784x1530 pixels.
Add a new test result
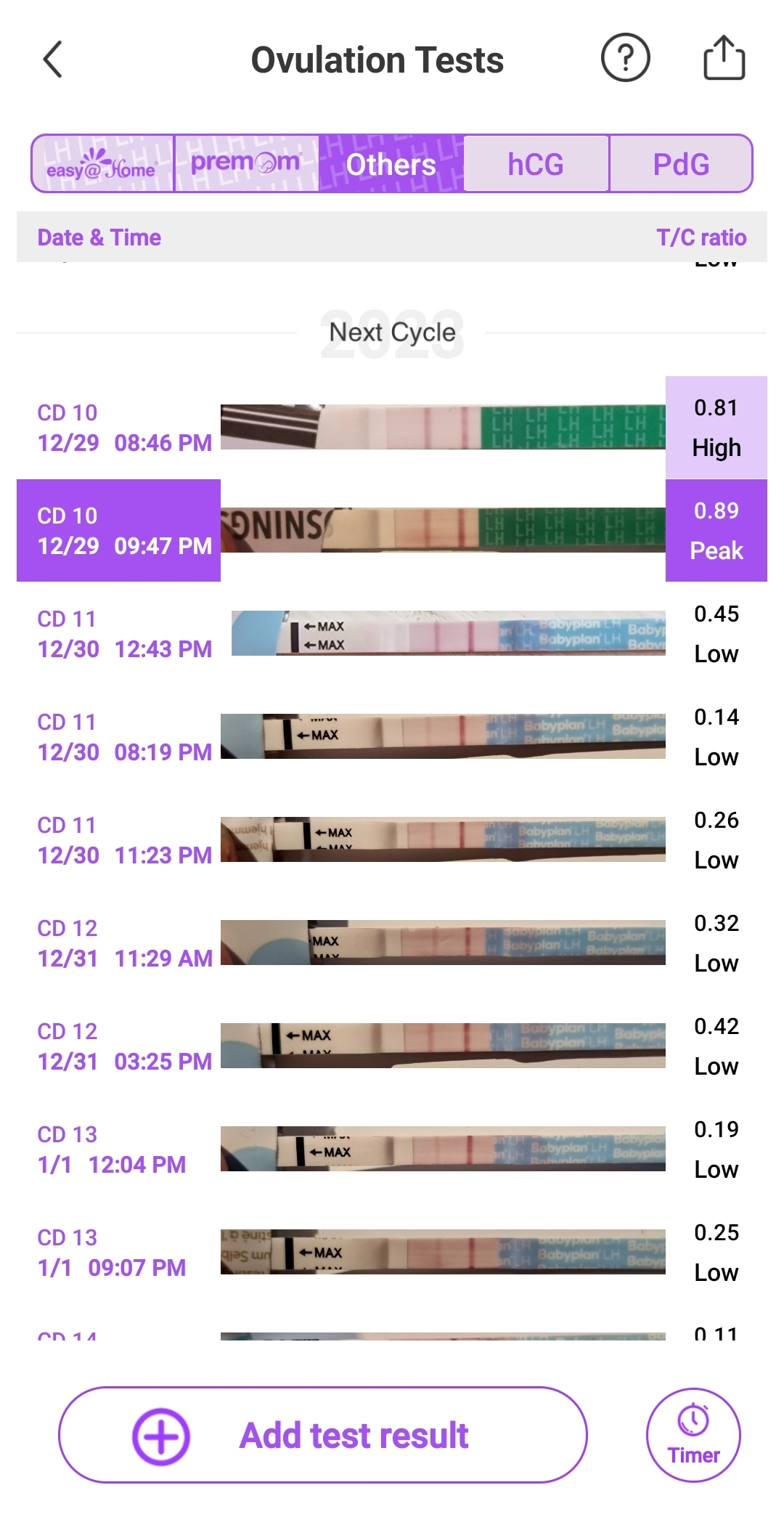323,1436
